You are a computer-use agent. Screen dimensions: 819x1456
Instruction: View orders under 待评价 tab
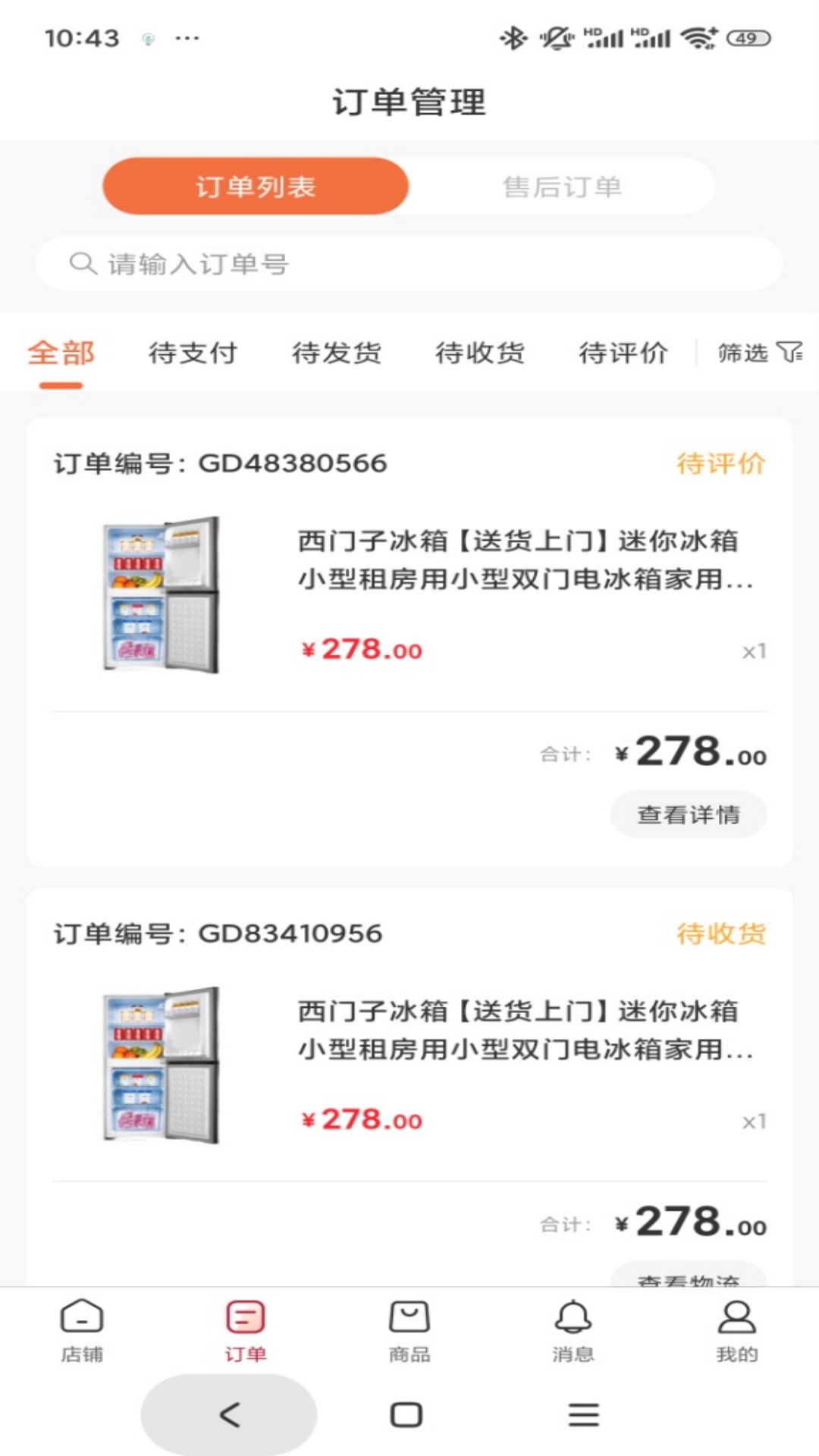pos(623,353)
